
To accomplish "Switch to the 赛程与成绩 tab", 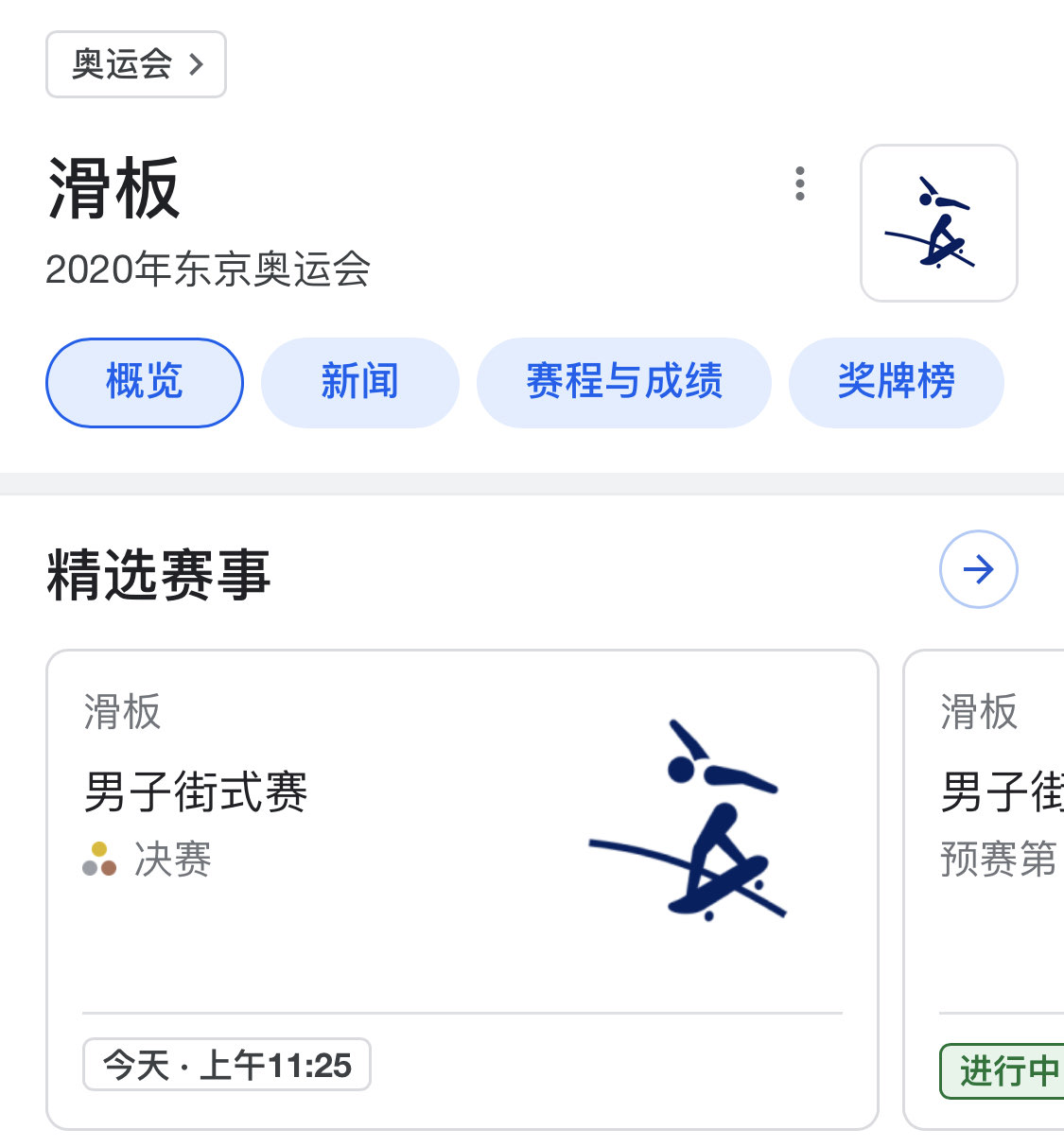I will [x=624, y=383].
